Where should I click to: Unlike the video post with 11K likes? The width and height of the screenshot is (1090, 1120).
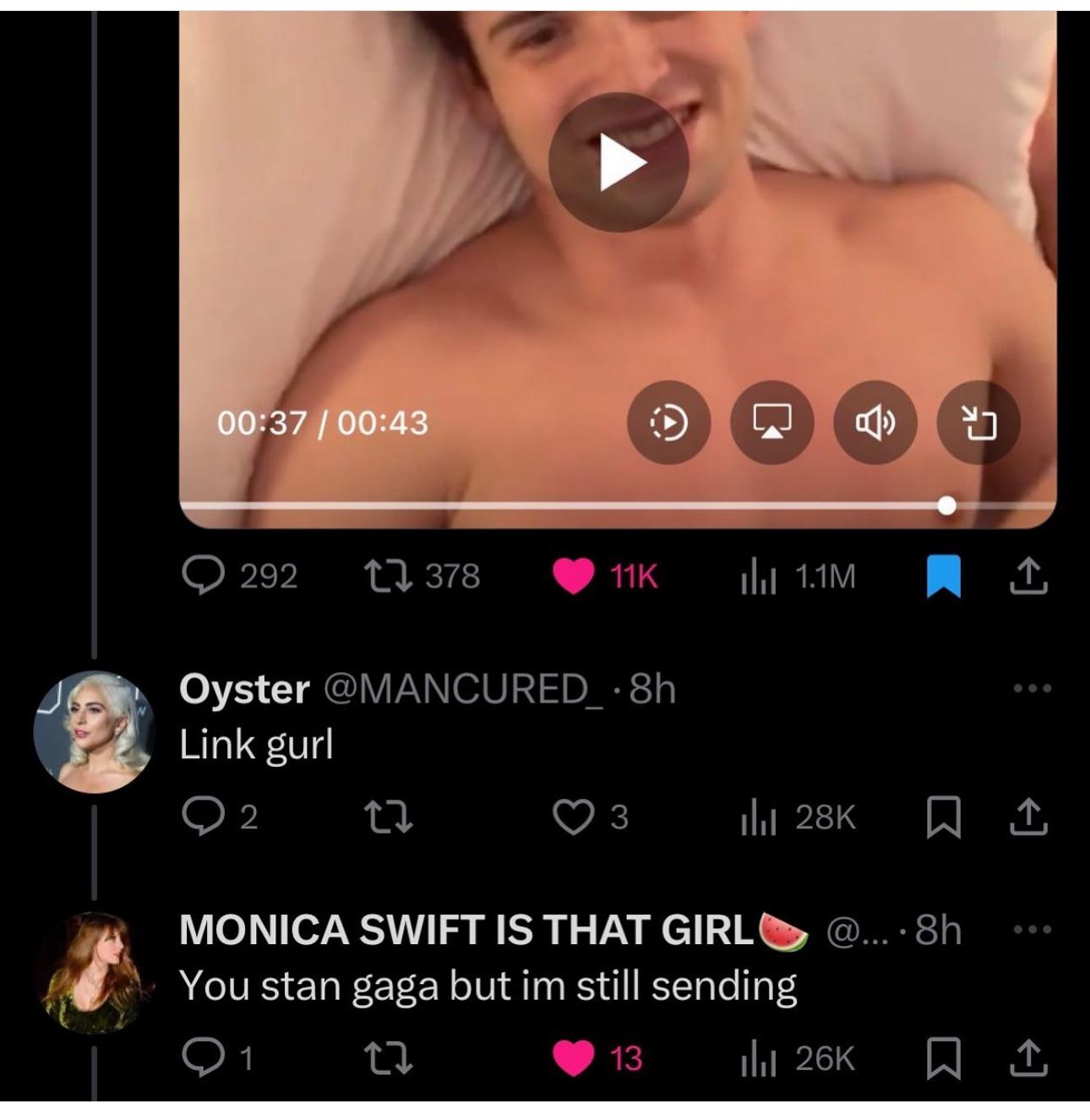[574, 576]
